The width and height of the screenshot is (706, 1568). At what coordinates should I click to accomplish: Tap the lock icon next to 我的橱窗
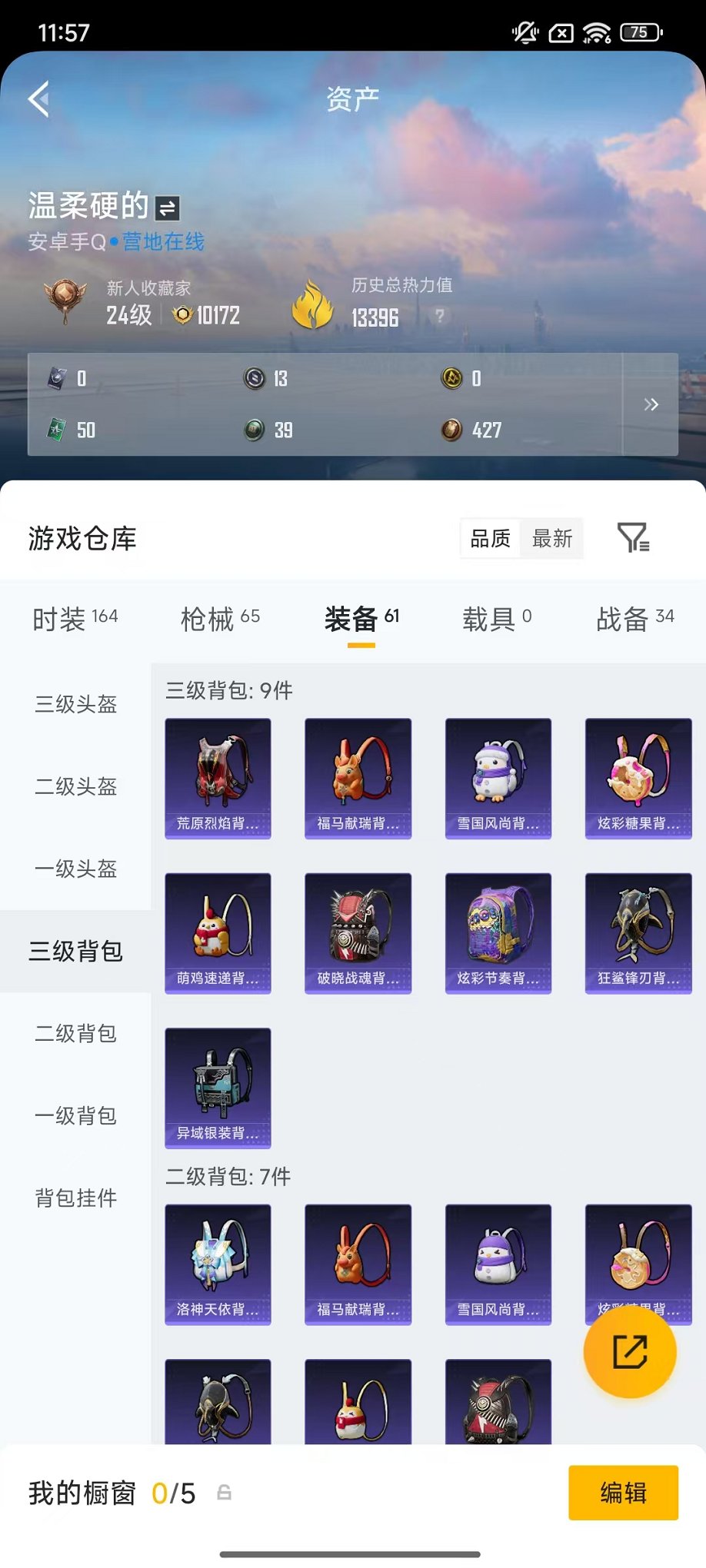[x=224, y=1492]
